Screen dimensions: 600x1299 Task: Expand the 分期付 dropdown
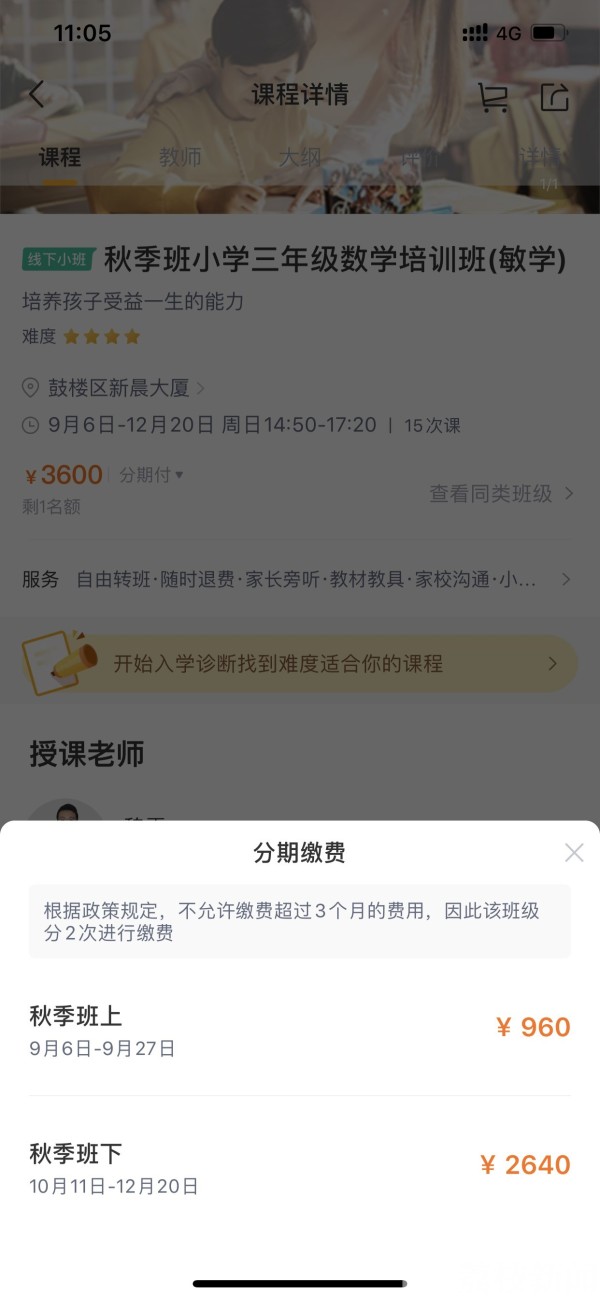click(x=152, y=475)
